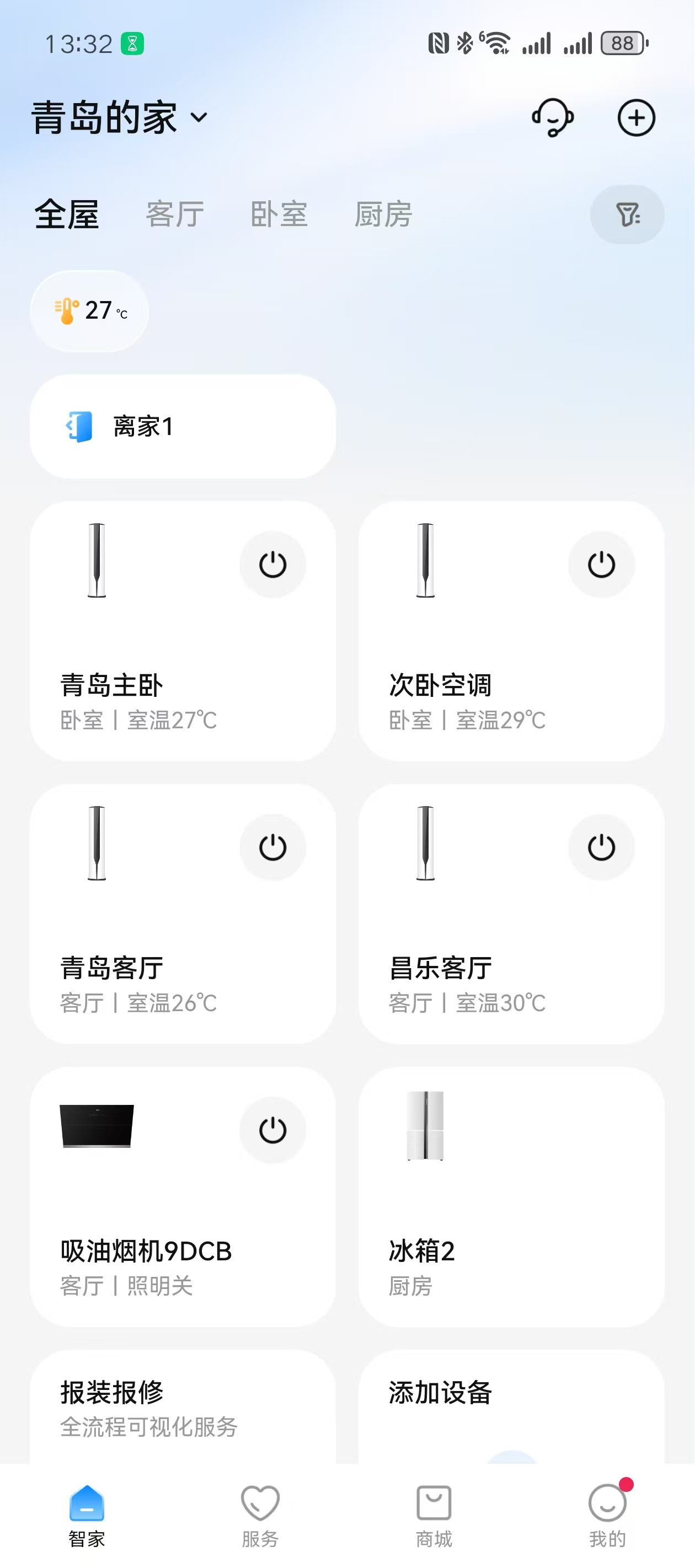Switch to the 客厅 tab
Screen dimensions: 695x1568
[175, 215]
